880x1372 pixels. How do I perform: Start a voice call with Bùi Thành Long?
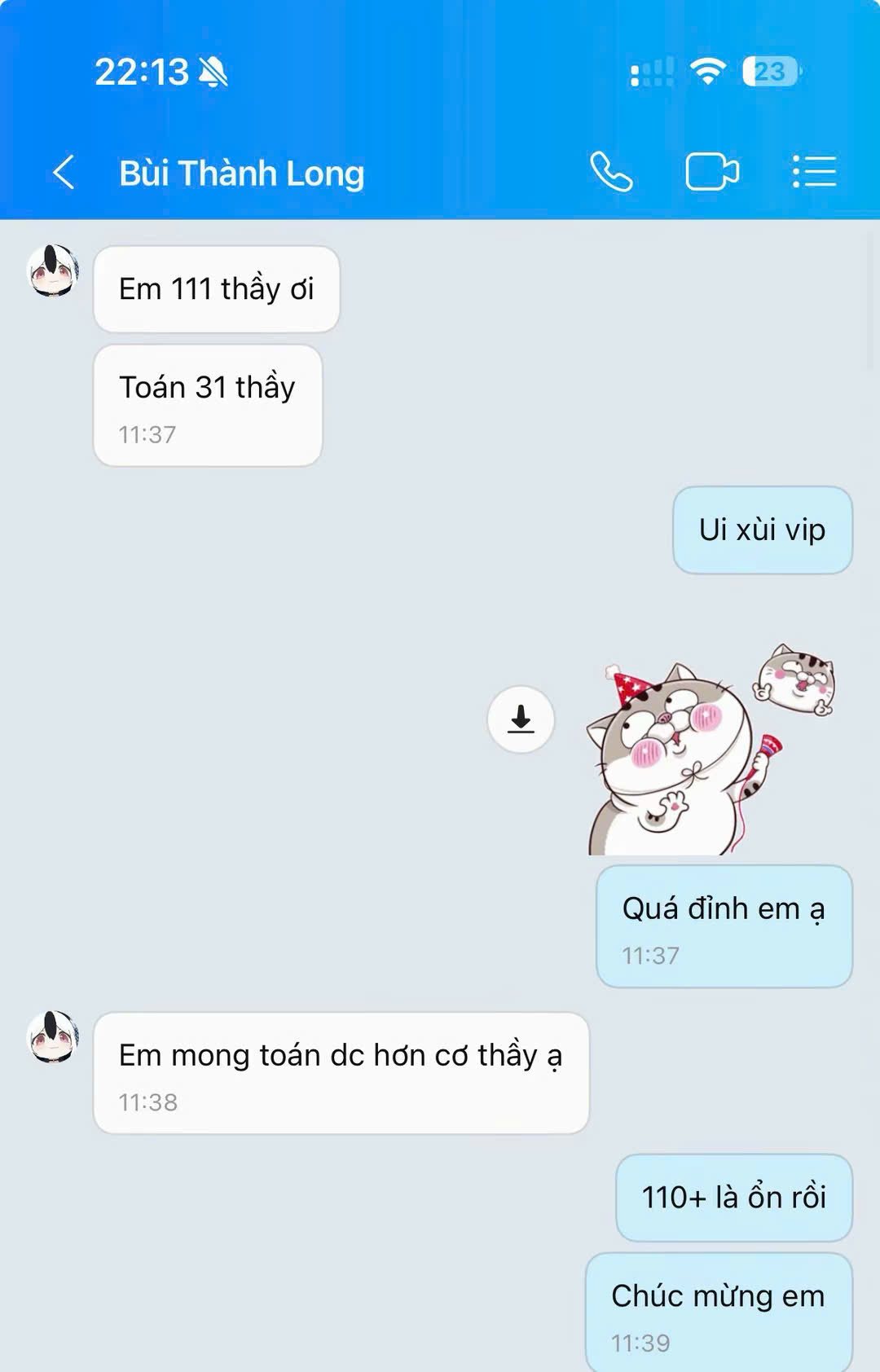611,172
